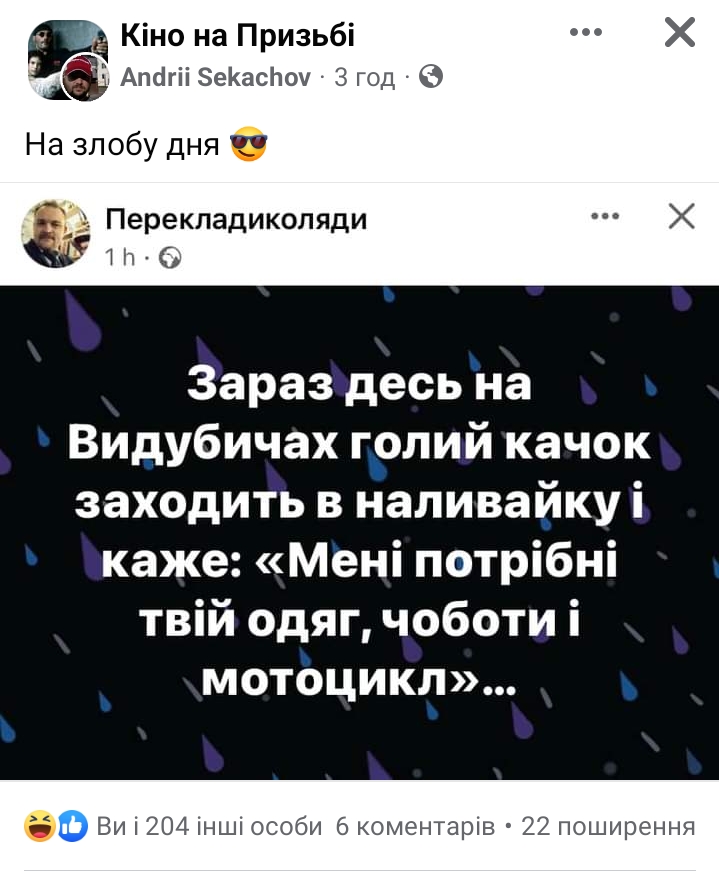Open Andrii Sekachov's profile
Viewport: 719px width, 872px height.
click(x=215, y=77)
